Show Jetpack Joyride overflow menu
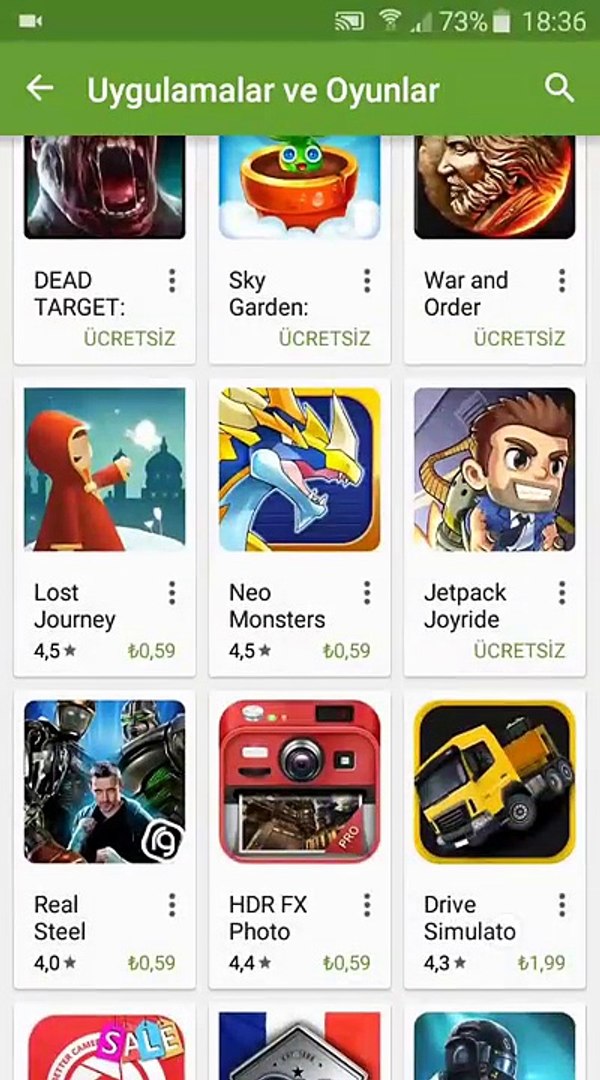600x1080 pixels. (562, 593)
